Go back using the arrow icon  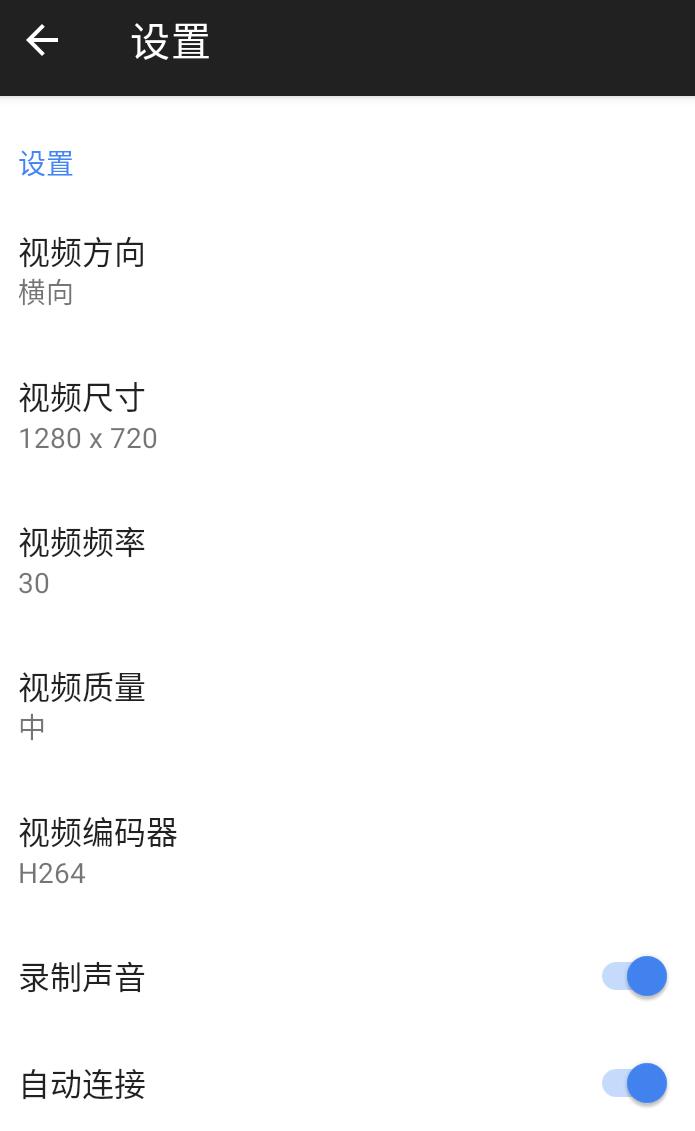pyautogui.click(x=42, y=41)
